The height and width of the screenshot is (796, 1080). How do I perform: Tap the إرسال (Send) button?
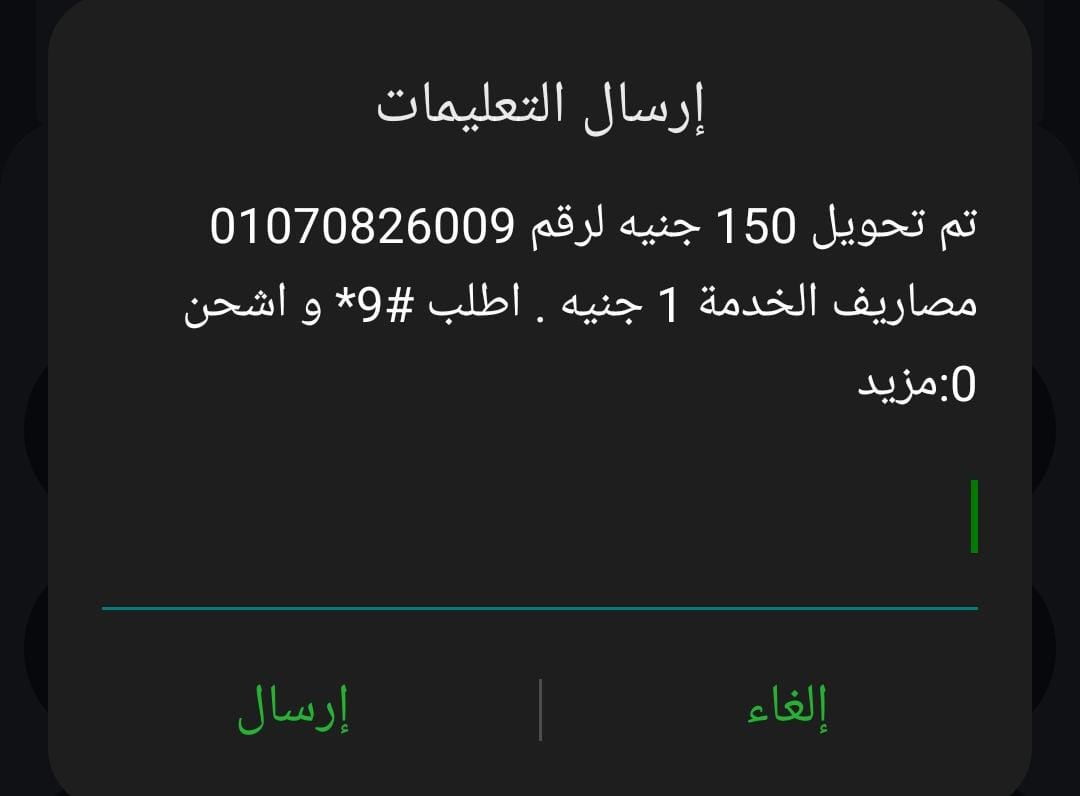(292, 709)
